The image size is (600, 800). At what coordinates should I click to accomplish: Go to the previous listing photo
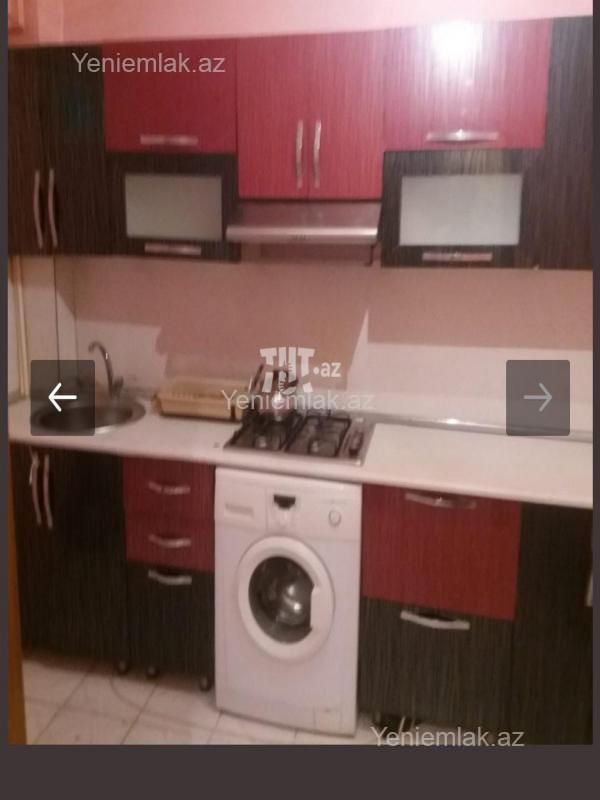tap(62, 398)
